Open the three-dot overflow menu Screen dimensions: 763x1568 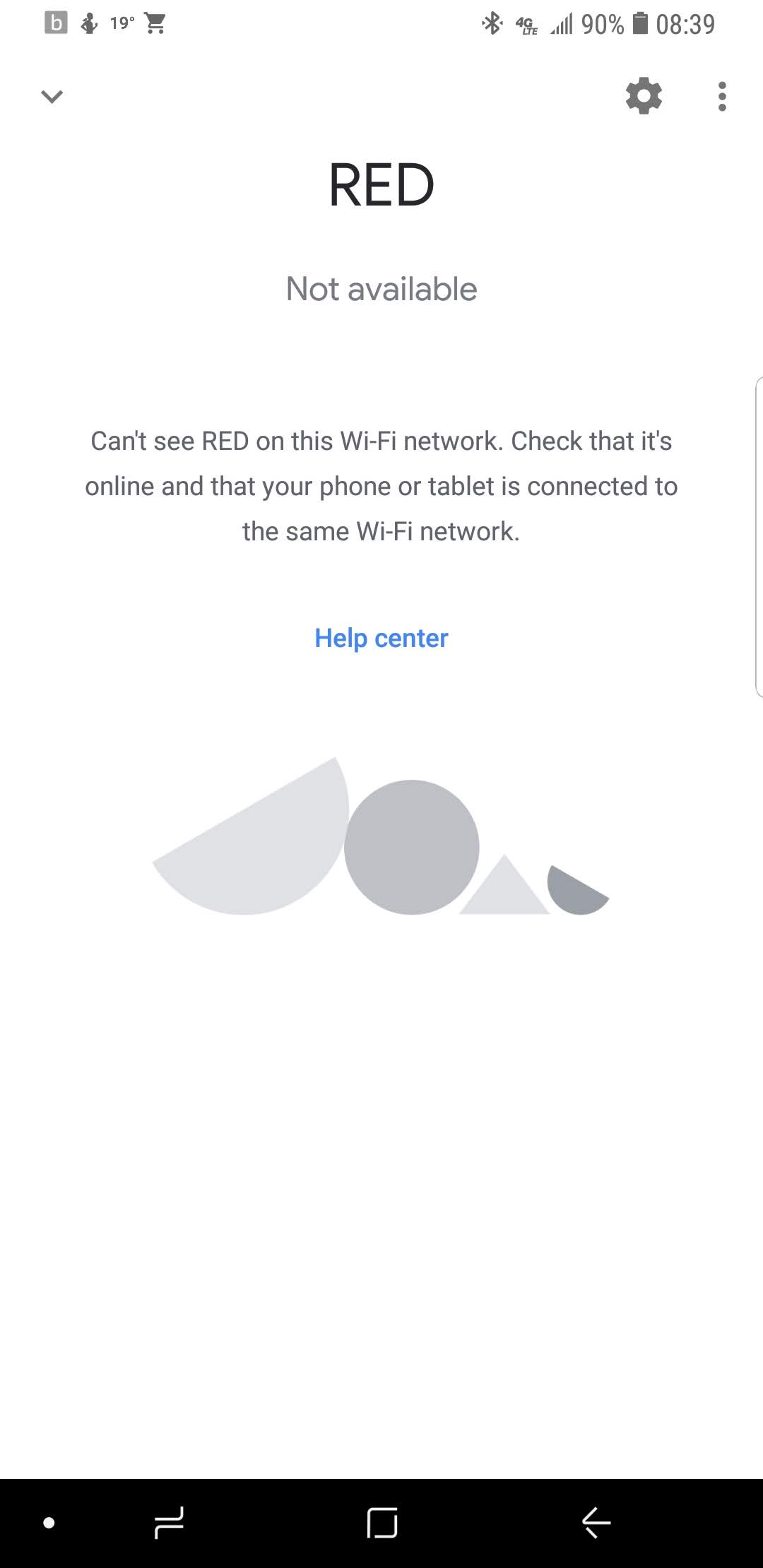pos(721,96)
